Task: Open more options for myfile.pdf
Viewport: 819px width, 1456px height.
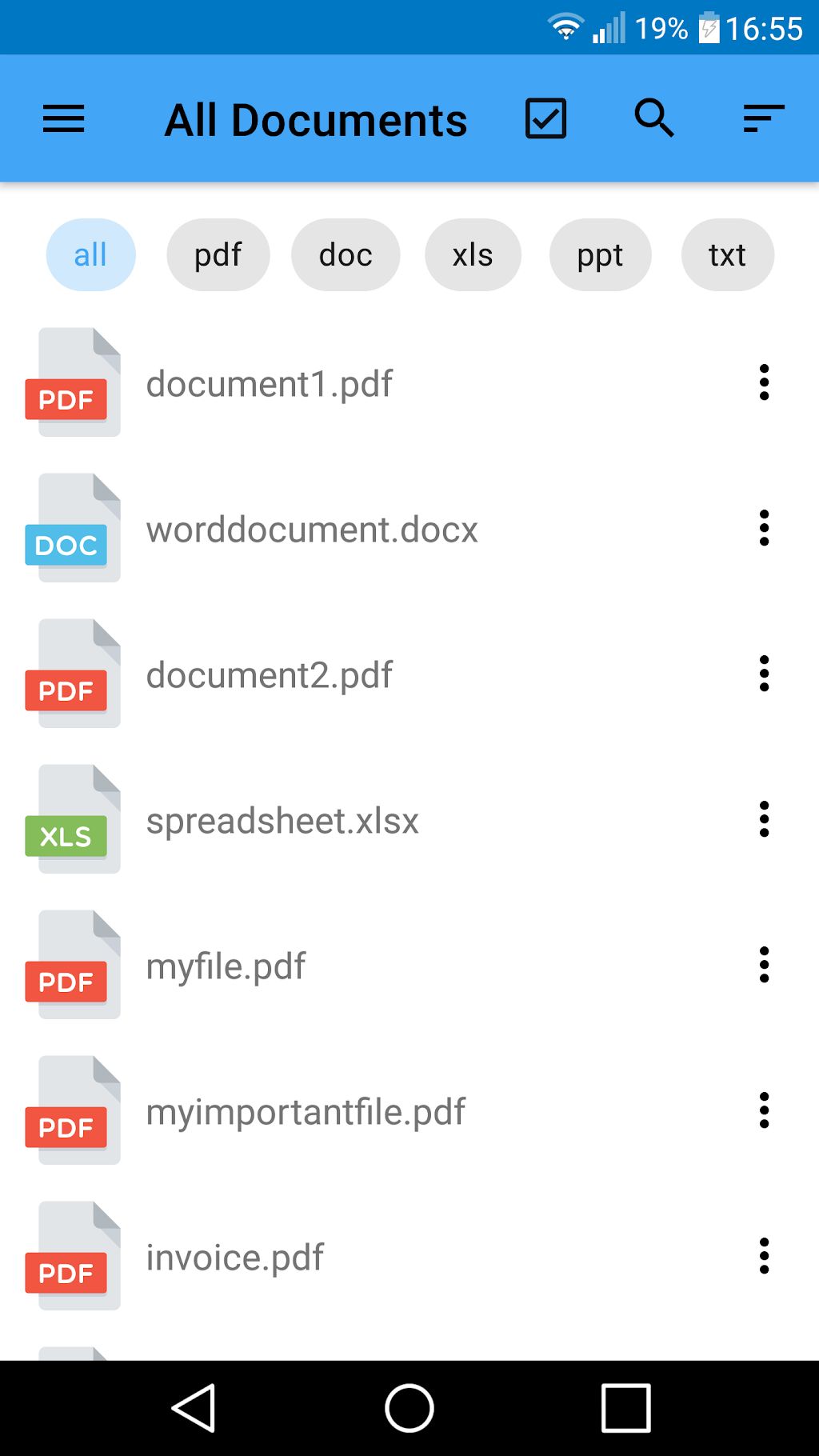Action: click(x=764, y=965)
